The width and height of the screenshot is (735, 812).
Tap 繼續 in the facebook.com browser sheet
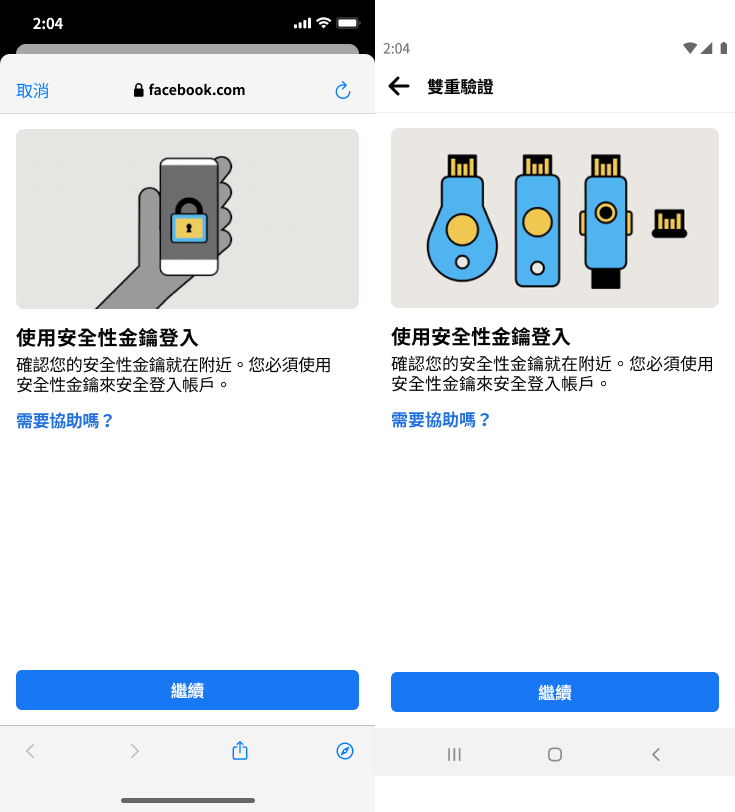pos(187,690)
